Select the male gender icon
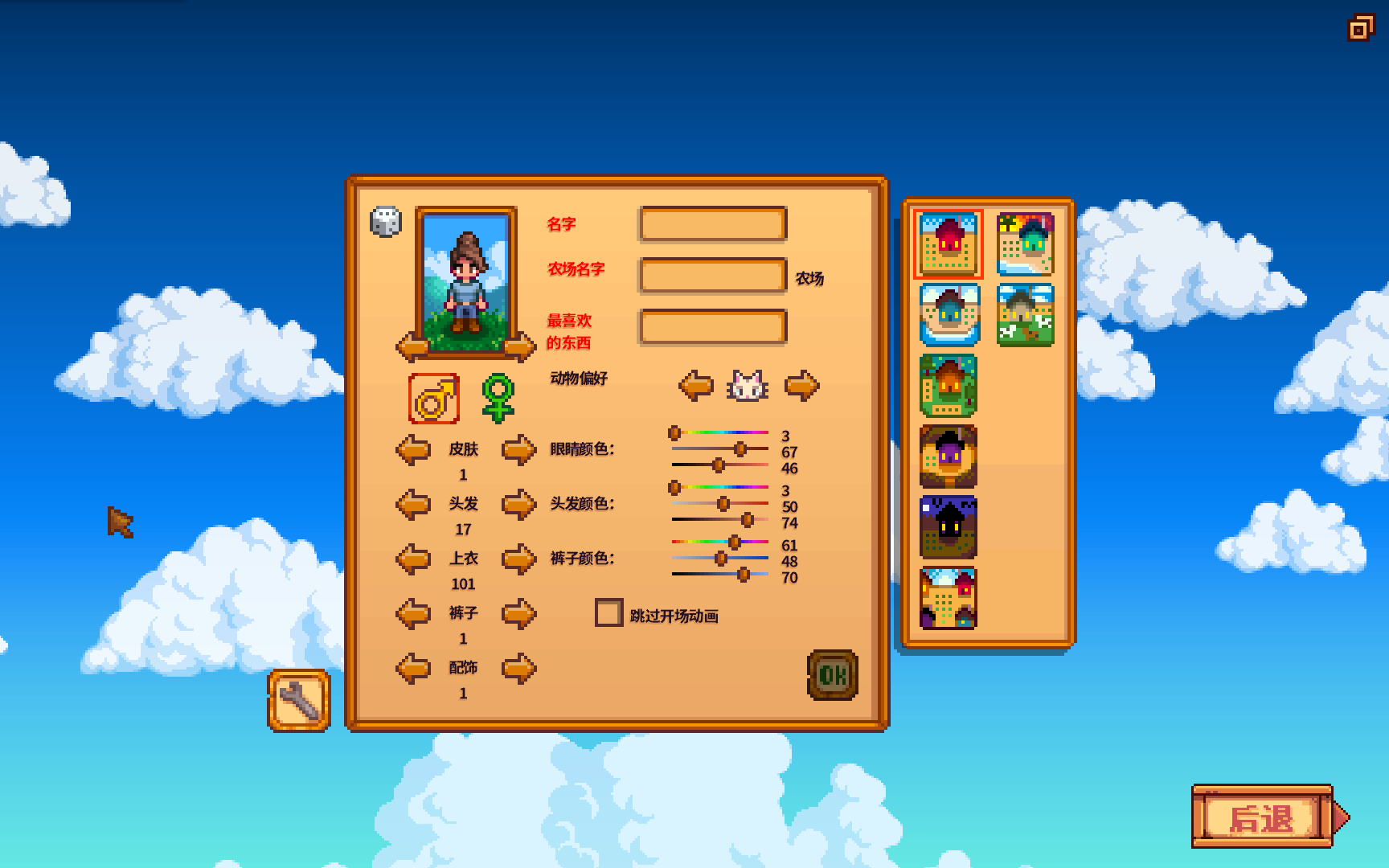 pos(434,399)
